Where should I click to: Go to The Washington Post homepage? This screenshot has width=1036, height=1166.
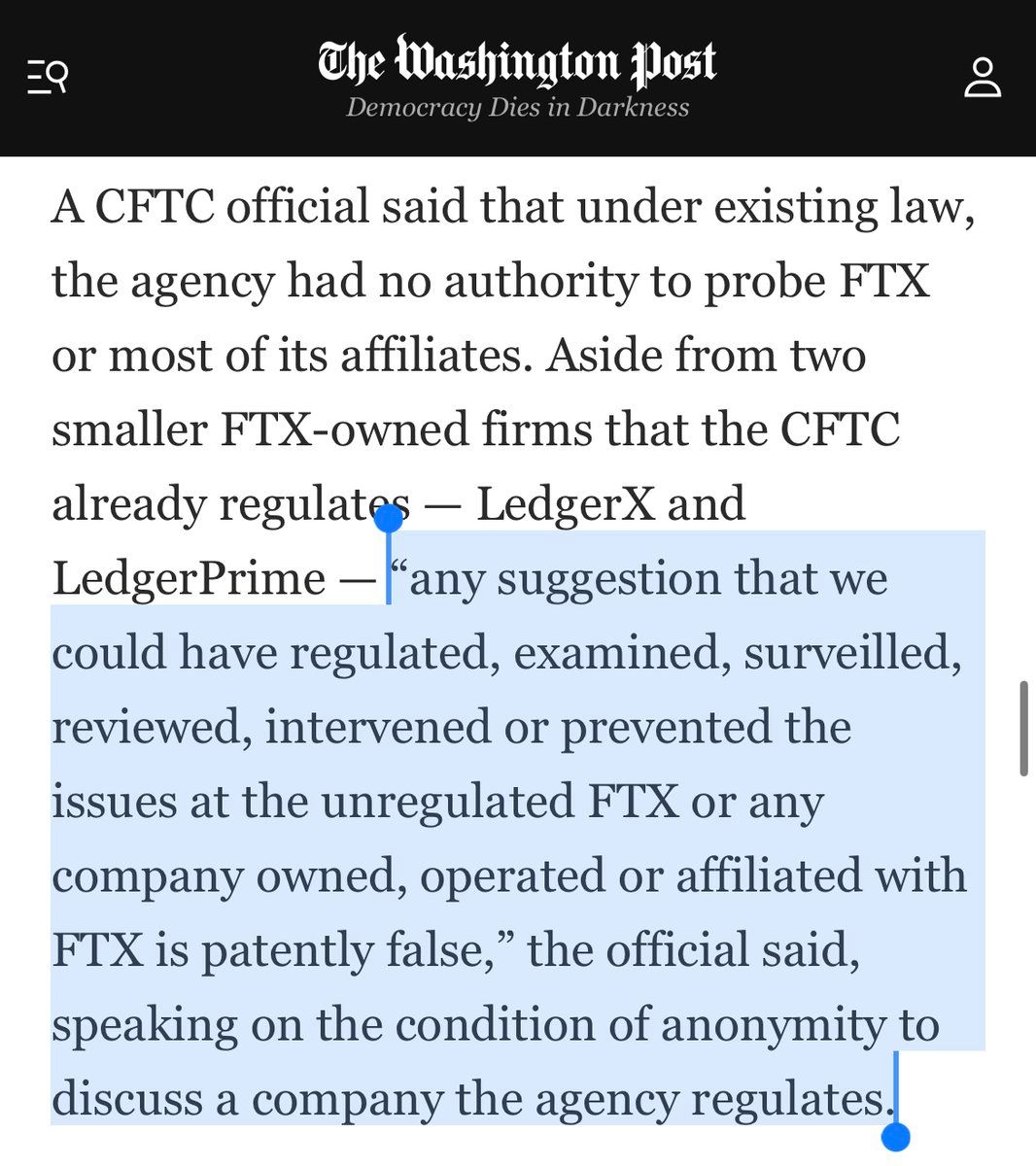pos(517,63)
